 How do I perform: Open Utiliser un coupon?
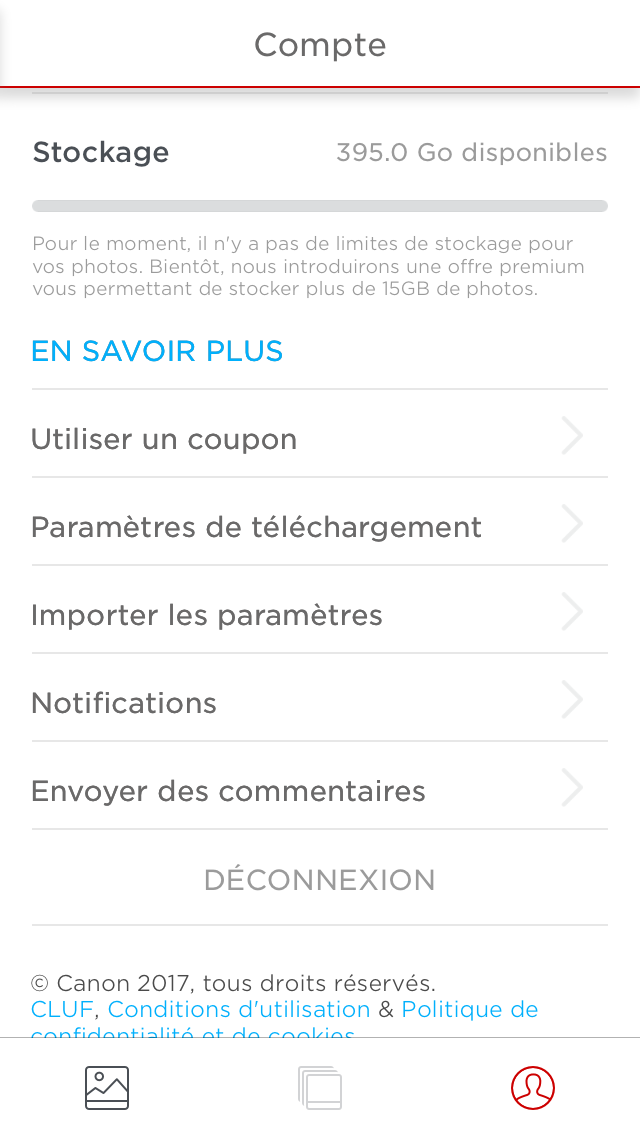pos(319,439)
